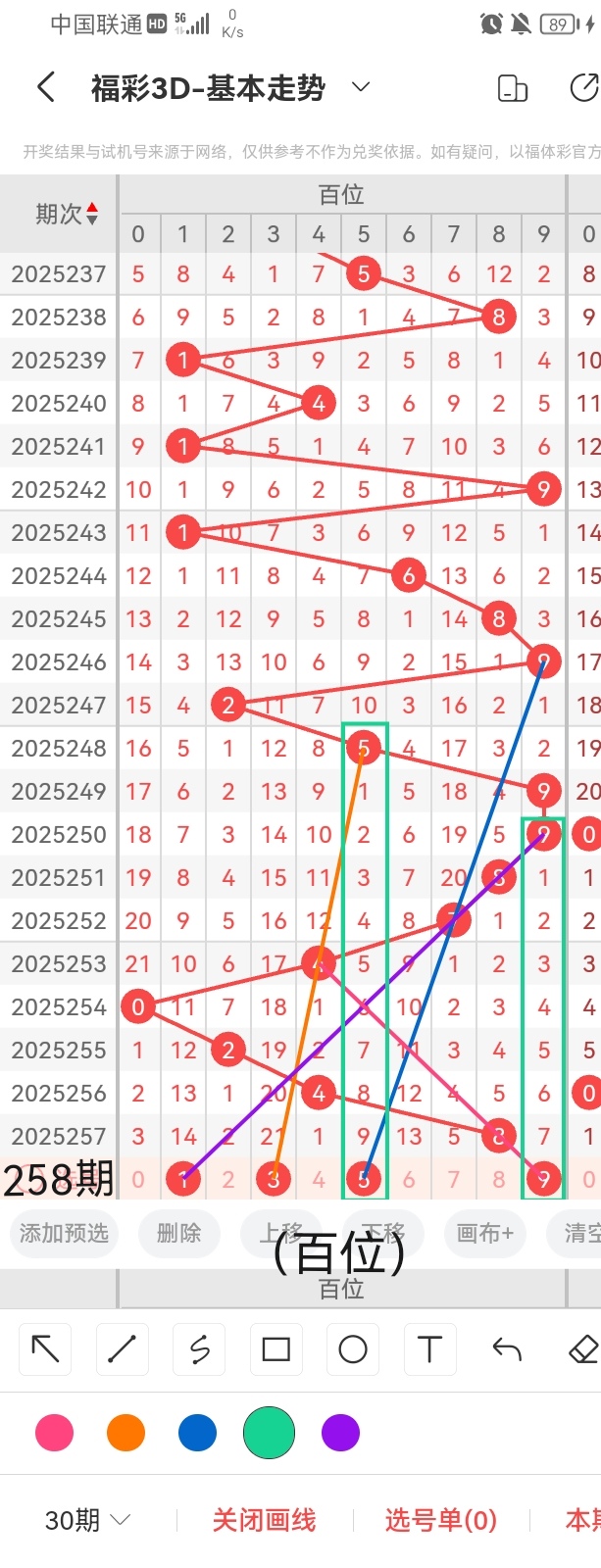The height and width of the screenshot is (1568, 601).
Task: Select the freehand curve drawing tool
Action: pyautogui.click(x=199, y=1349)
